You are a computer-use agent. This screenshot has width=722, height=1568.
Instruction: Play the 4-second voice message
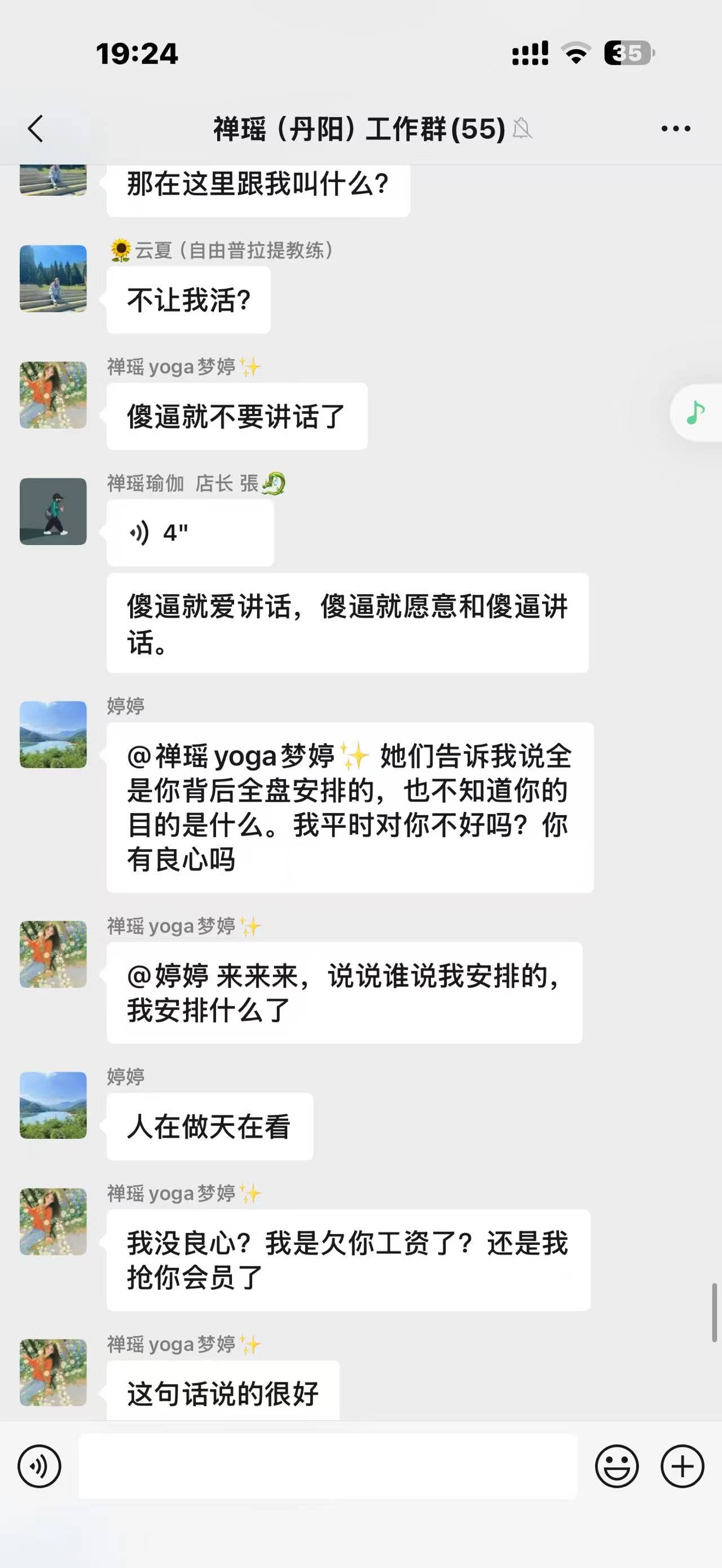(x=190, y=533)
